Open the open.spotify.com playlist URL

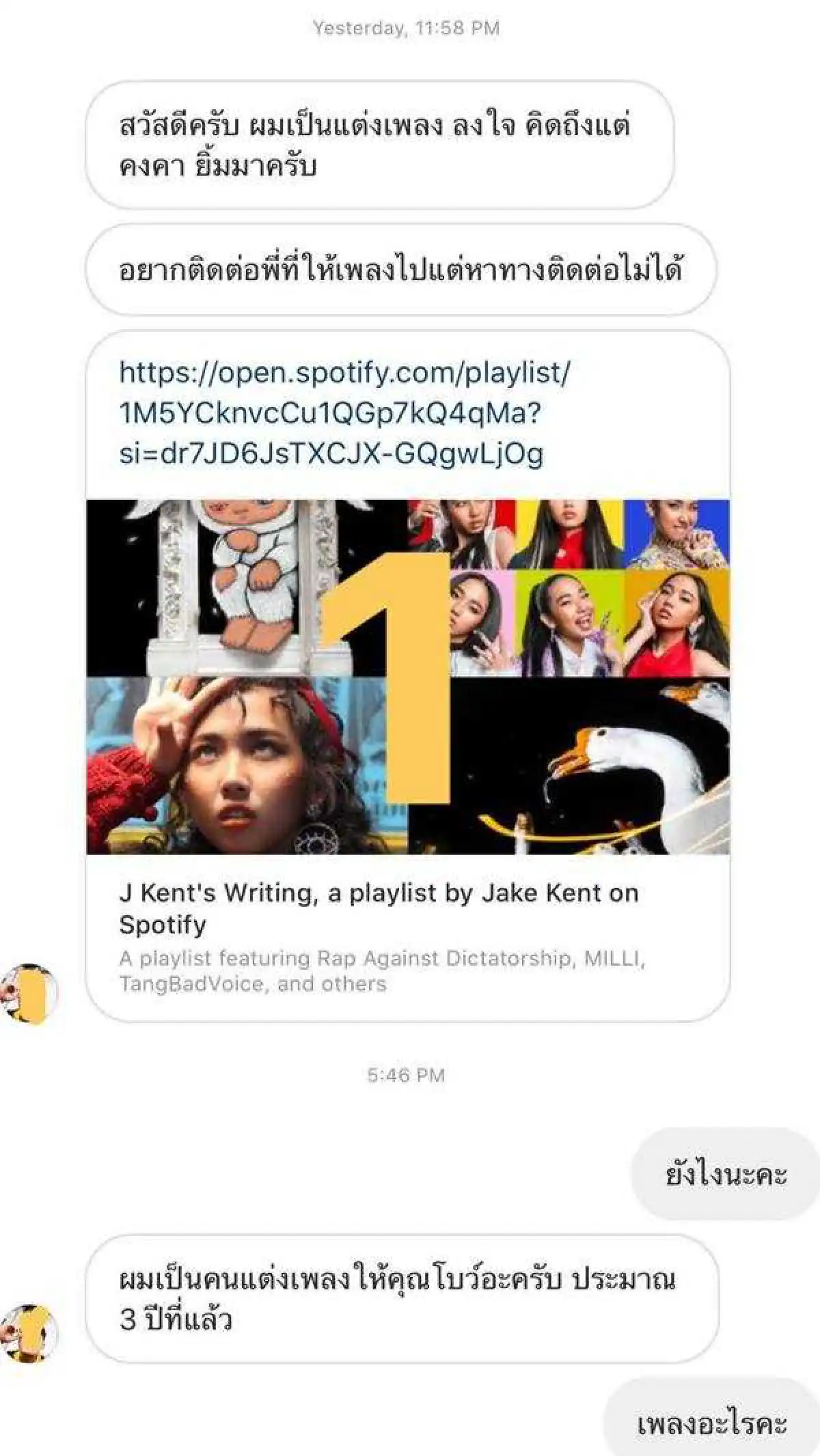[331, 412]
